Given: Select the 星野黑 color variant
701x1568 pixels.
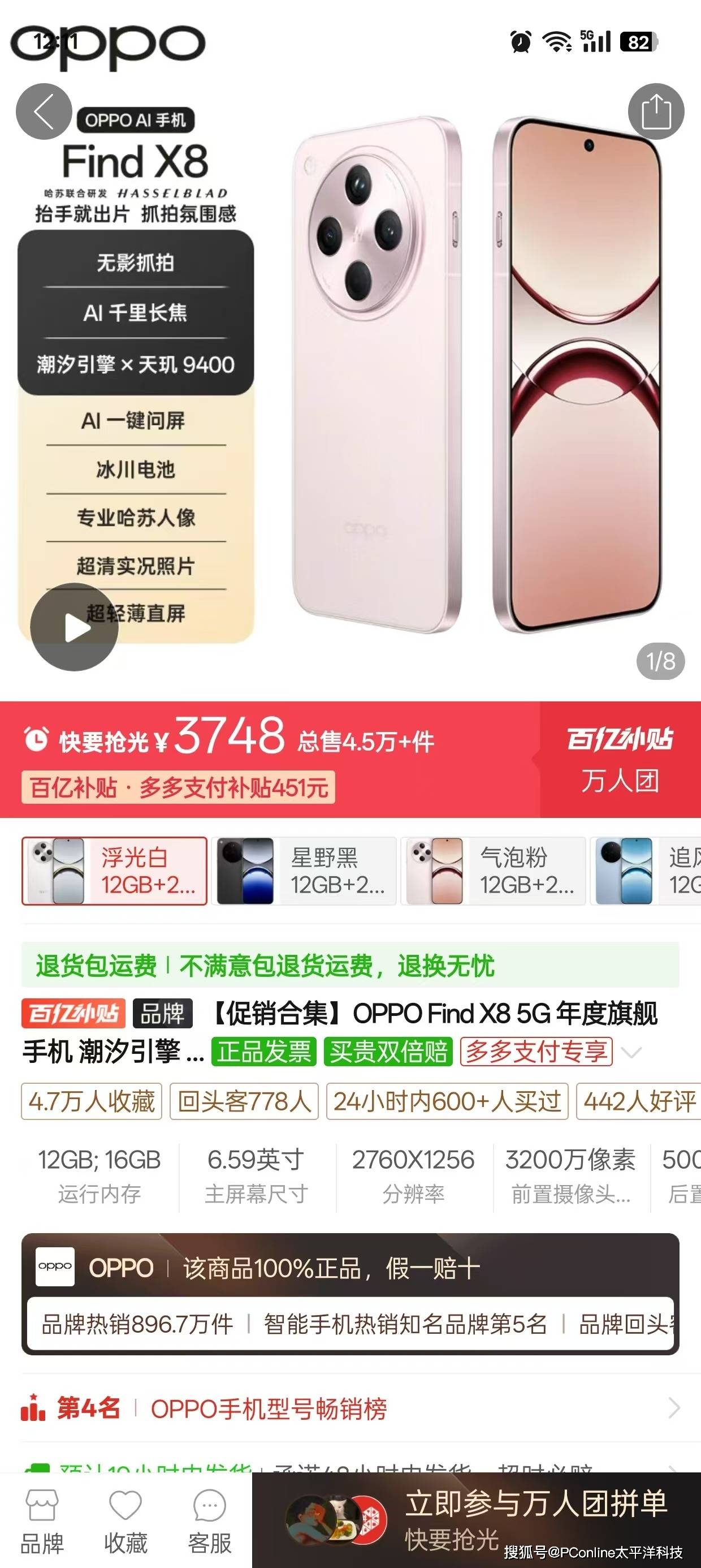Looking at the screenshot, I should [304, 871].
